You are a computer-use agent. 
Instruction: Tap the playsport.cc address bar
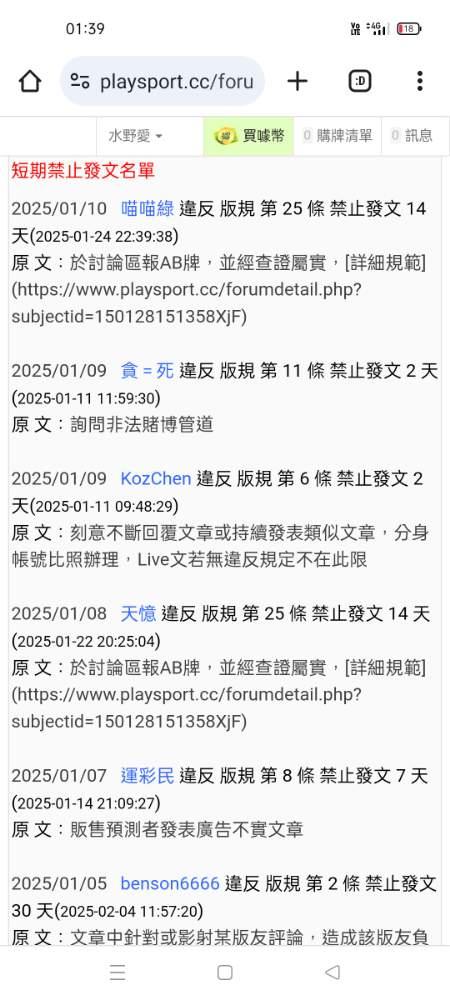coord(163,81)
